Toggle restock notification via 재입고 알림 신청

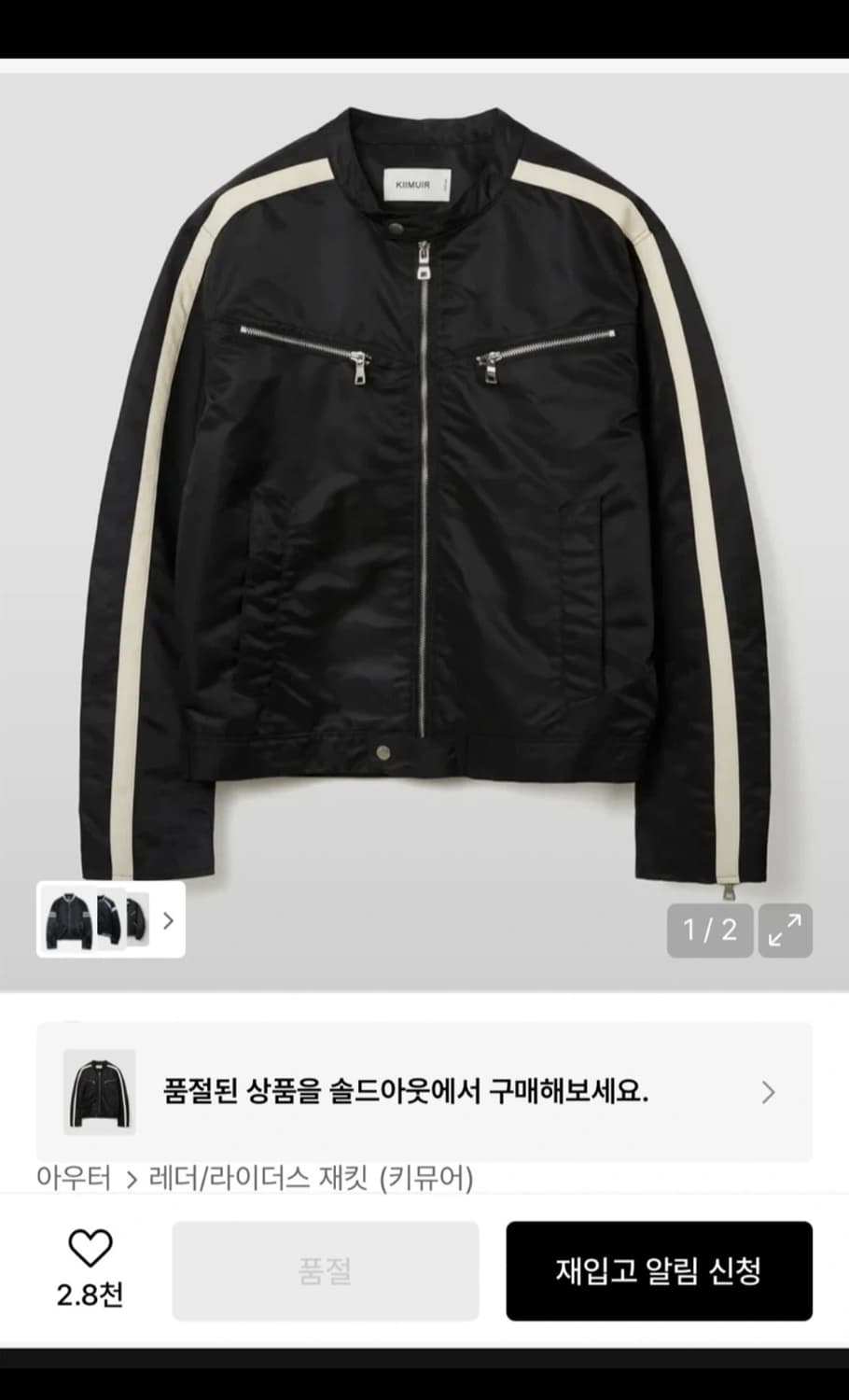[659, 1270]
